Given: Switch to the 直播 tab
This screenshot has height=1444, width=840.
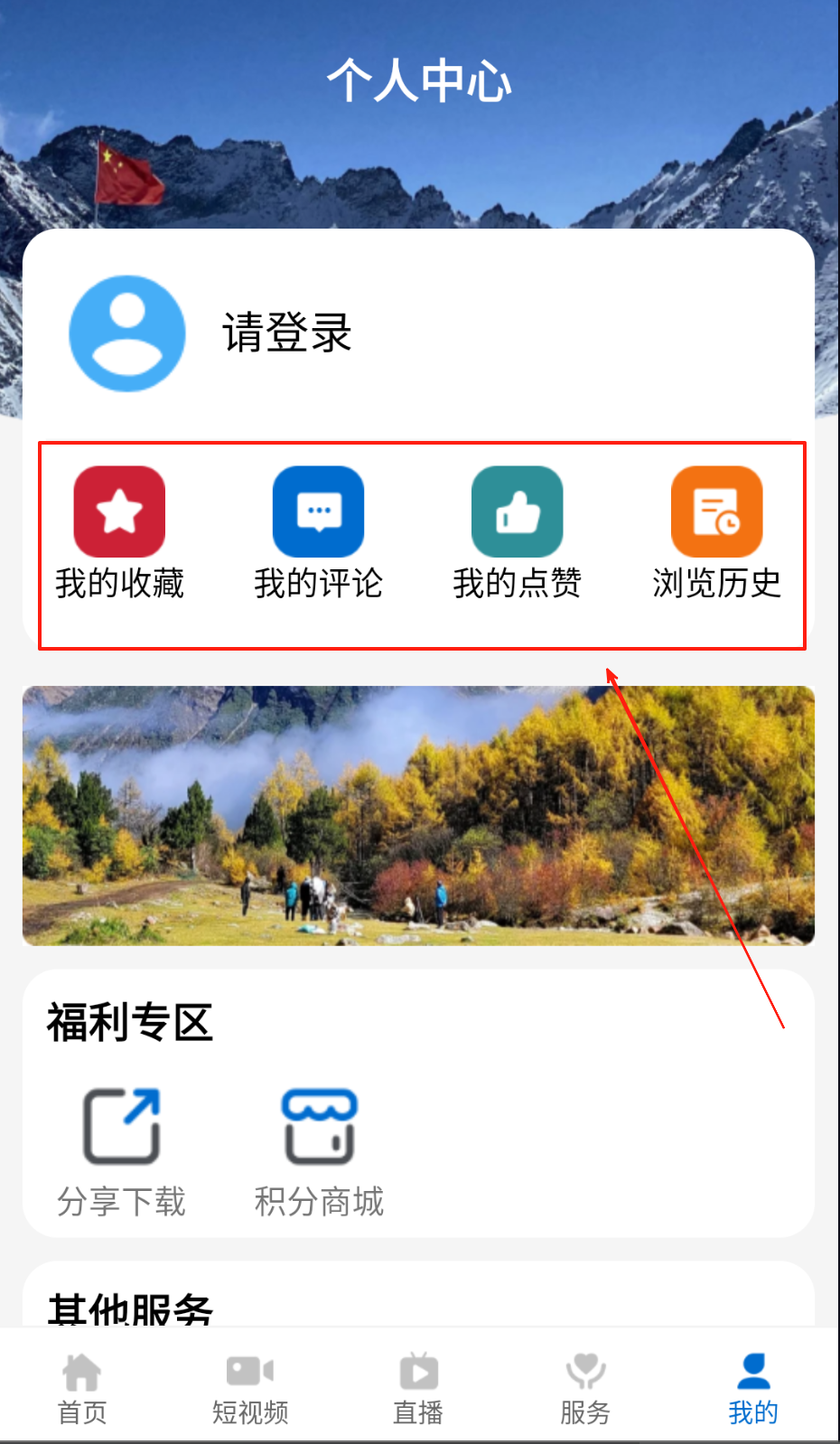Looking at the screenshot, I should (x=418, y=1387).
